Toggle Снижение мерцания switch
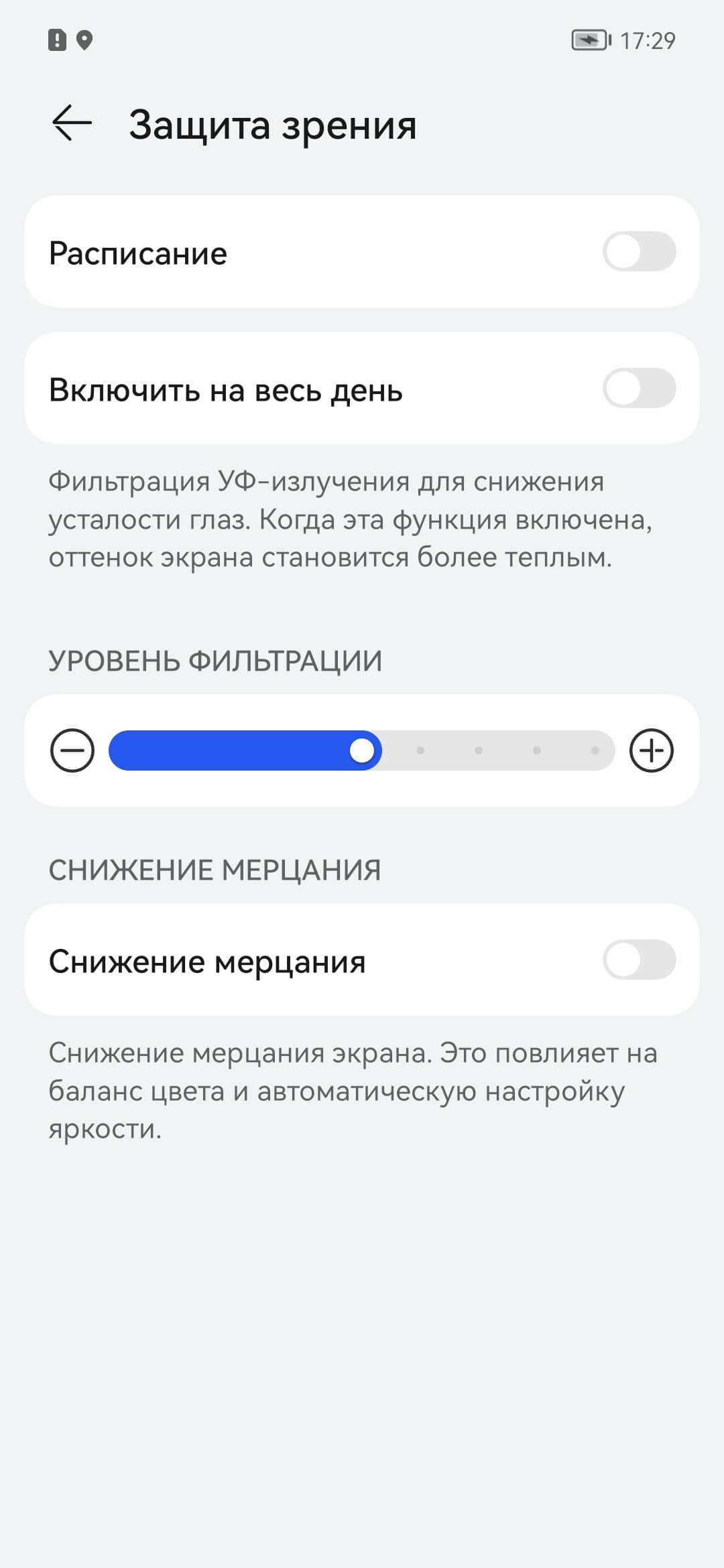The height and width of the screenshot is (1568, 724). coord(639,960)
